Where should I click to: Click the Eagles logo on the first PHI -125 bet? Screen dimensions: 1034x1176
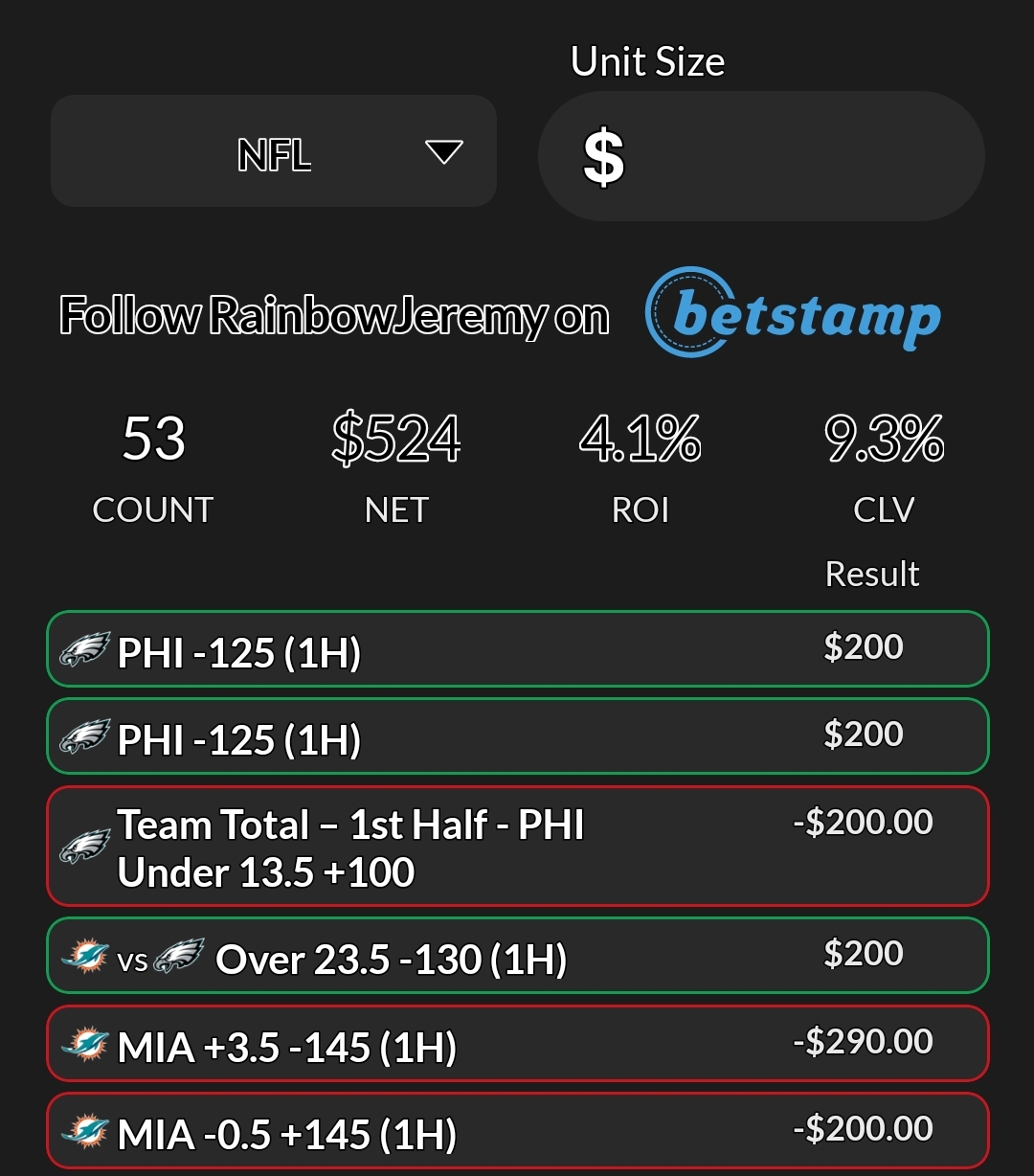84,649
